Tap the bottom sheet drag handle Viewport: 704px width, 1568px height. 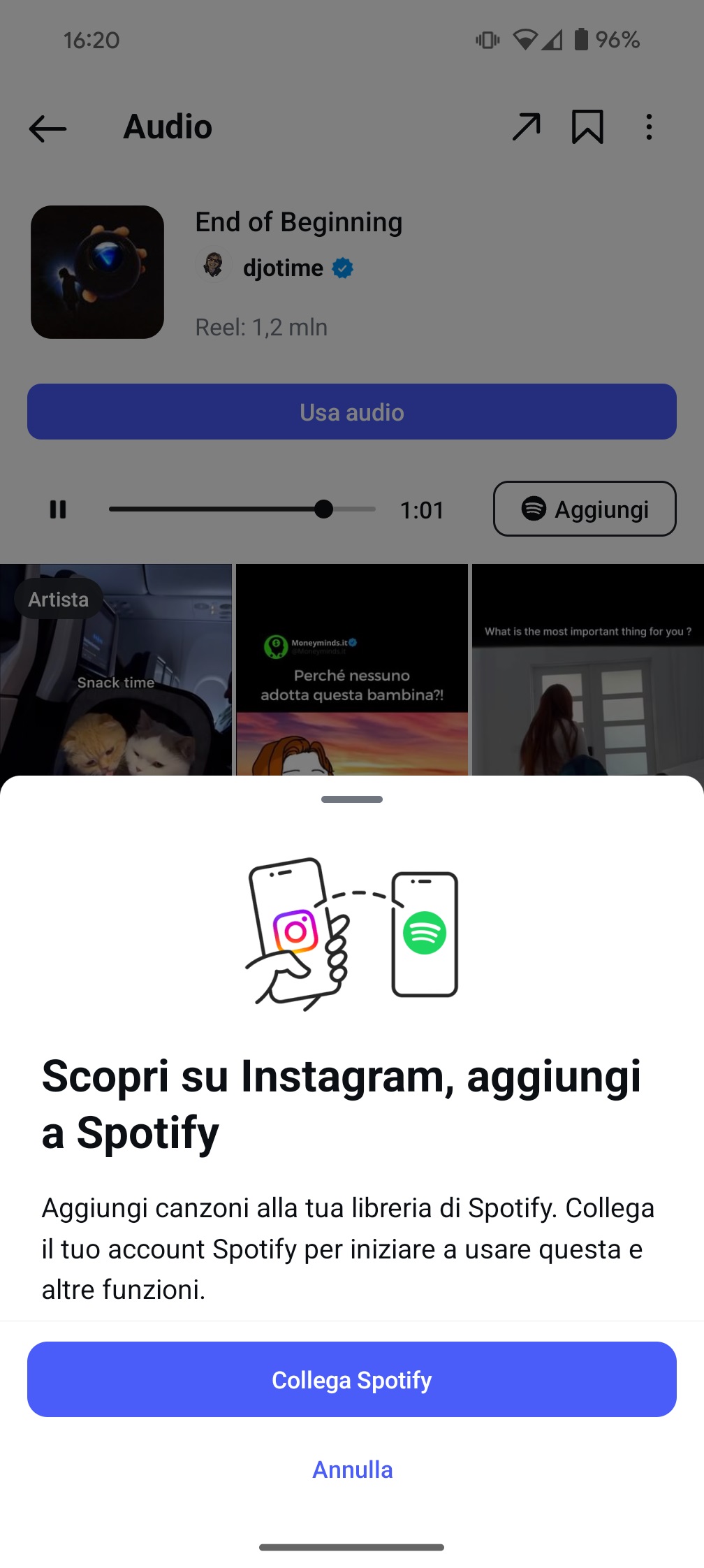(x=352, y=799)
